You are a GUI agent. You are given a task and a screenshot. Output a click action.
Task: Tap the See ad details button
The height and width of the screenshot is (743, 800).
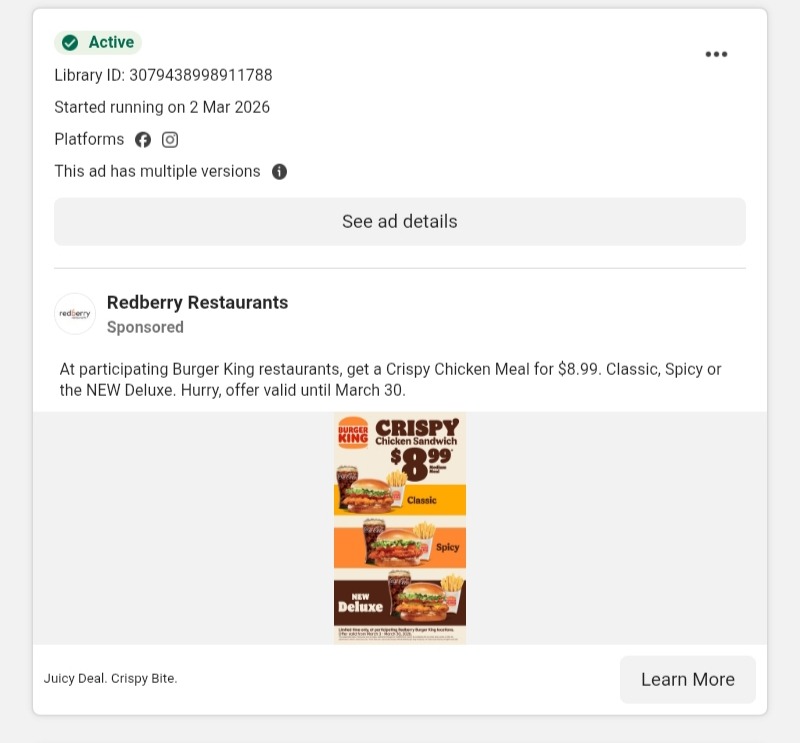click(400, 221)
